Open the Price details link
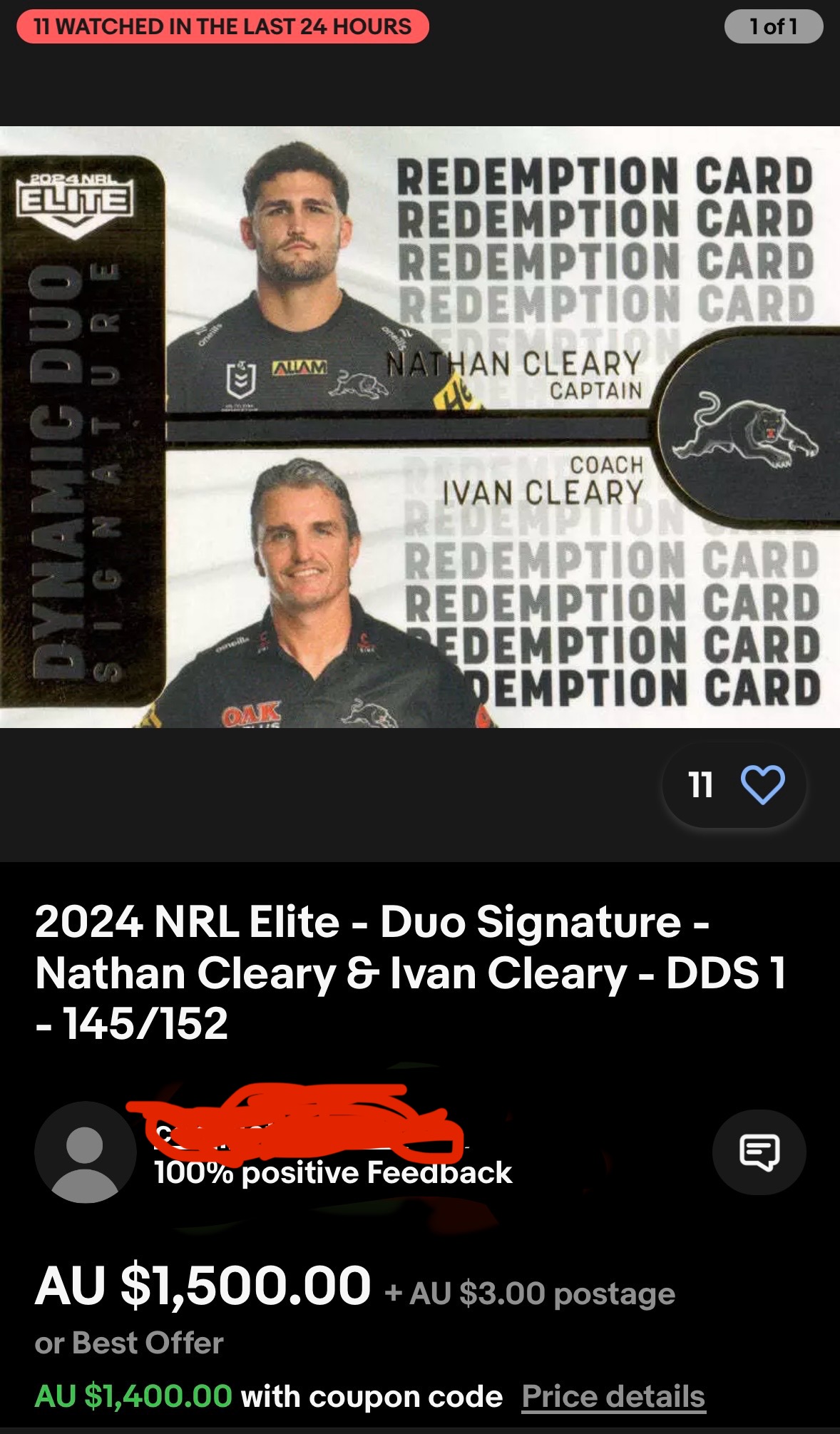Screen dimensions: 840x1434 tap(613, 1396)
